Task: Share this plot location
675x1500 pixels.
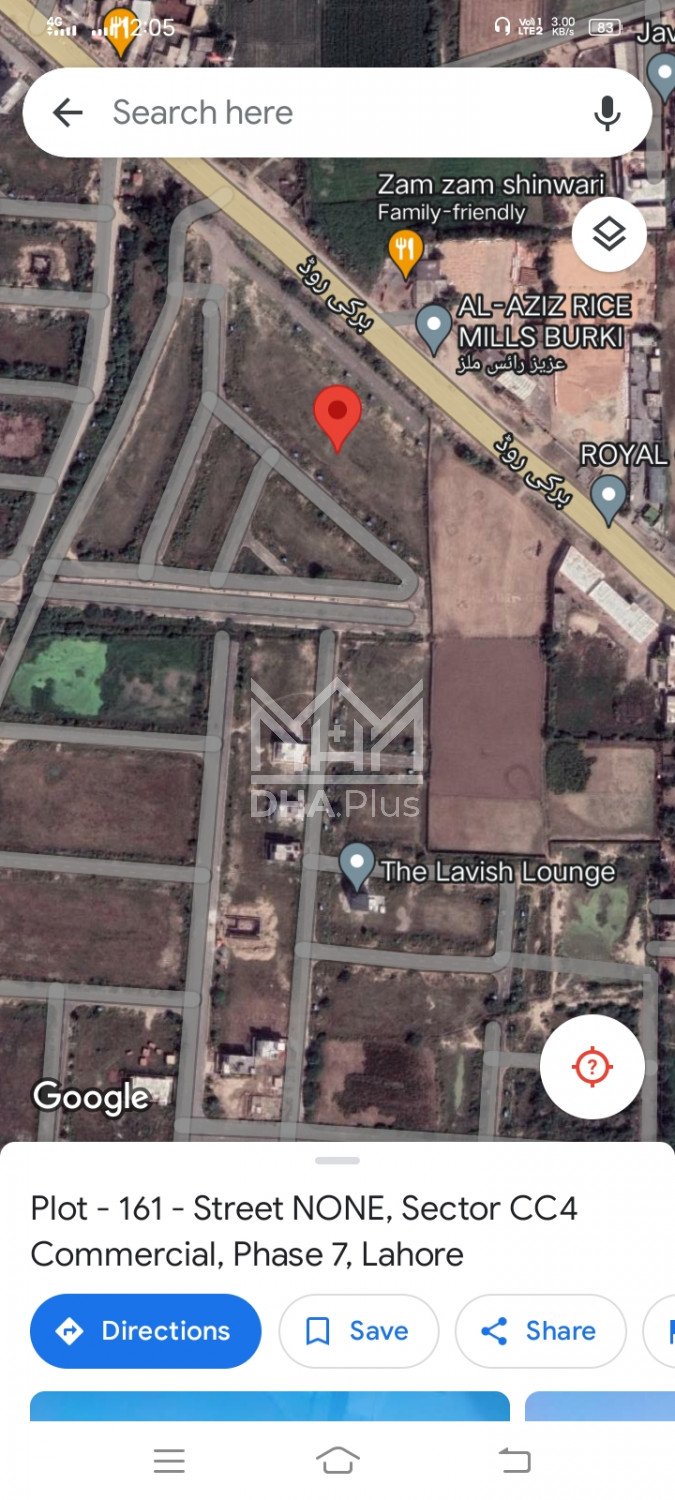Action: [x=540, y=1331]
